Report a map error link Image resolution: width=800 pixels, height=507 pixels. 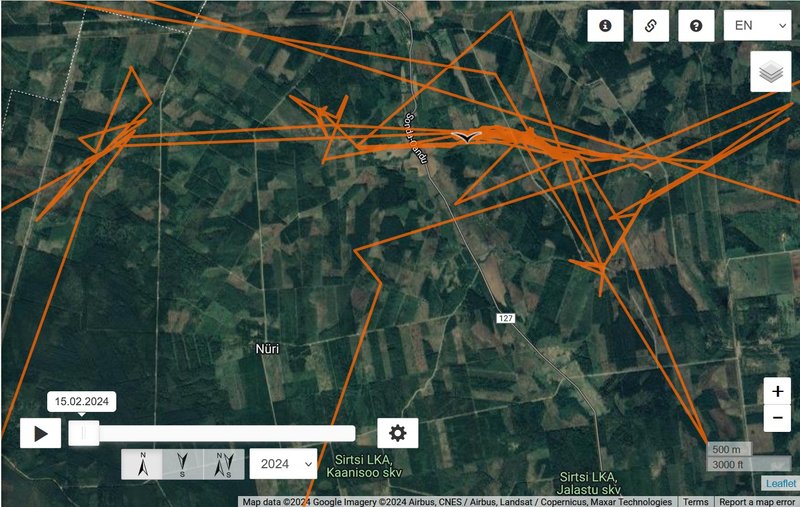pyautogui.click(x=757, y=502)
